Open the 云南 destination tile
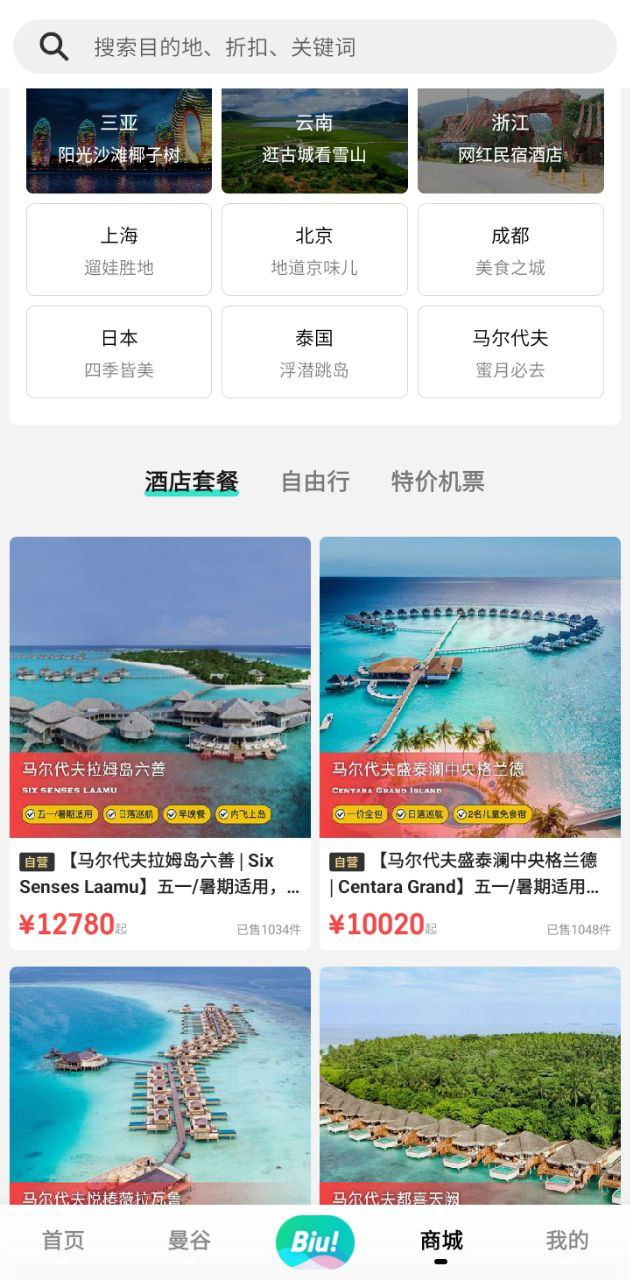 (x=314, y=140)
